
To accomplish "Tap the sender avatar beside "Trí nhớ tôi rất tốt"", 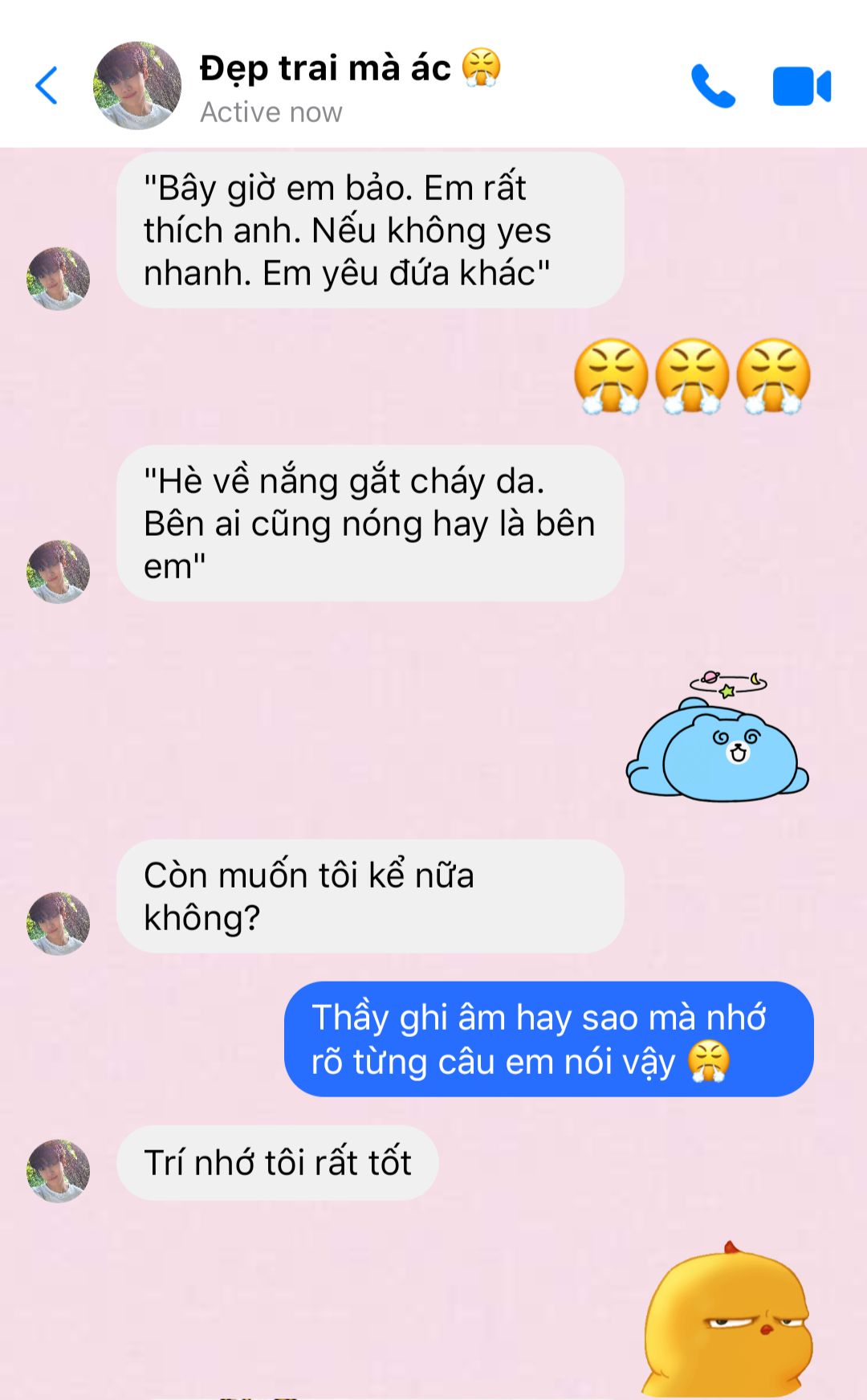I will [59, 1170].
